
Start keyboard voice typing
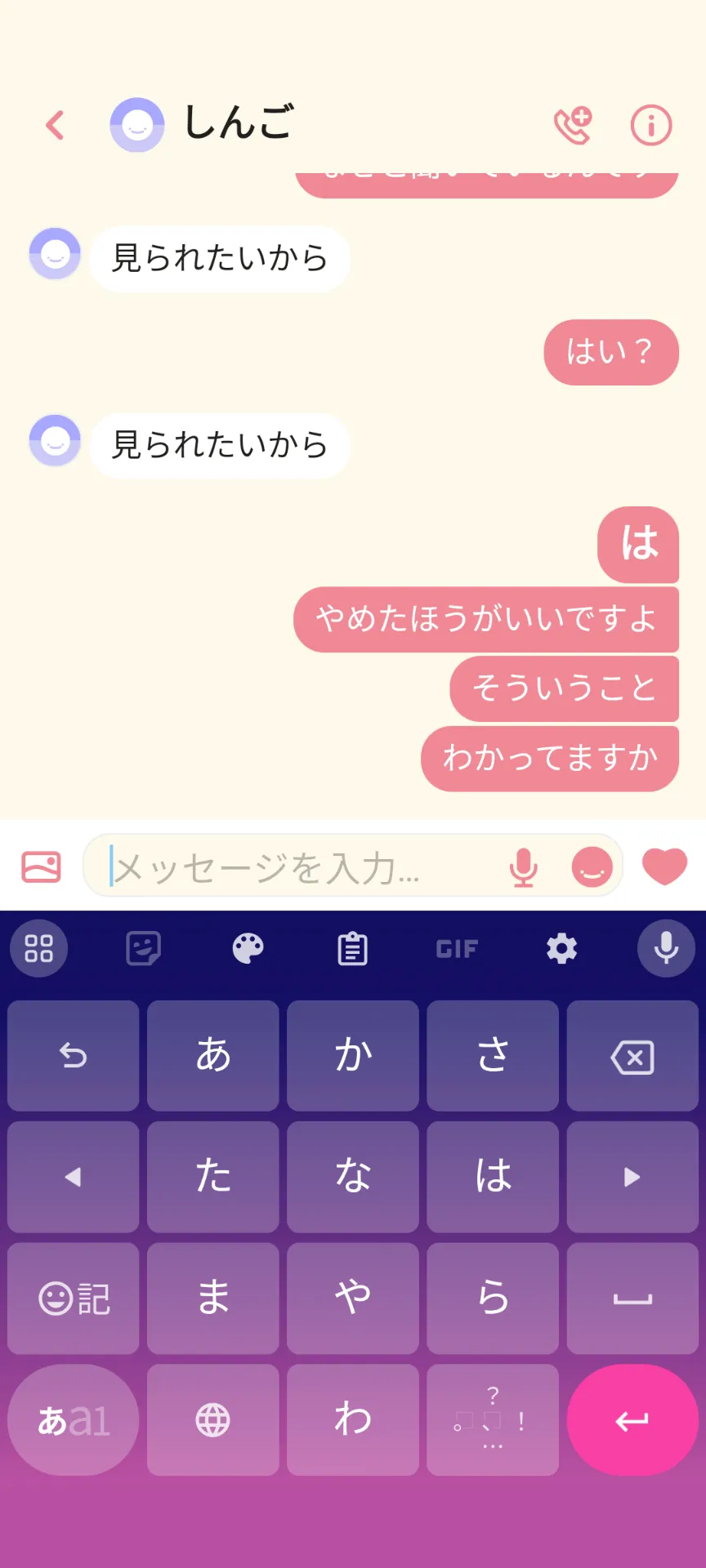667,949
